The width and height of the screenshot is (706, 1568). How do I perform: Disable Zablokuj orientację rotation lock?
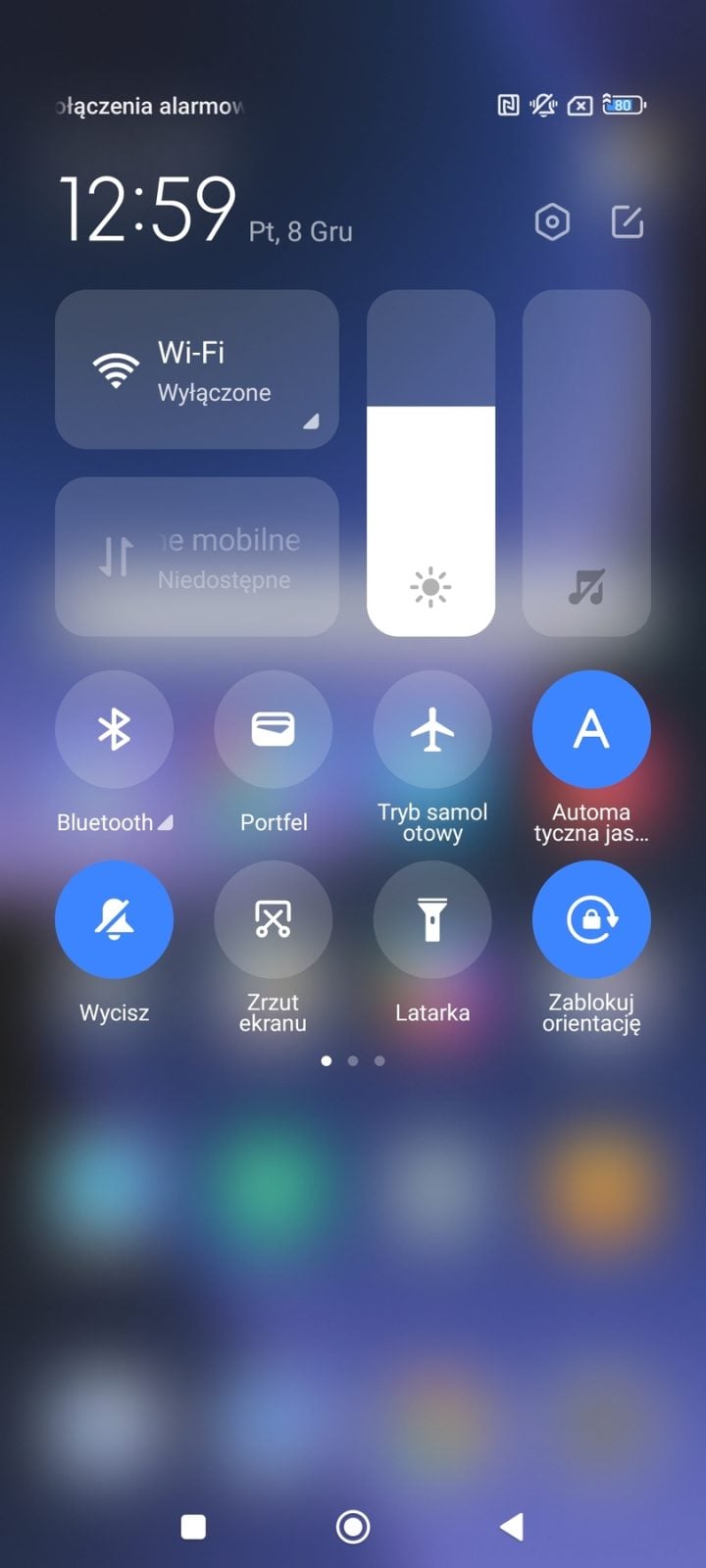pyautogui.click(x=591, y=919)
